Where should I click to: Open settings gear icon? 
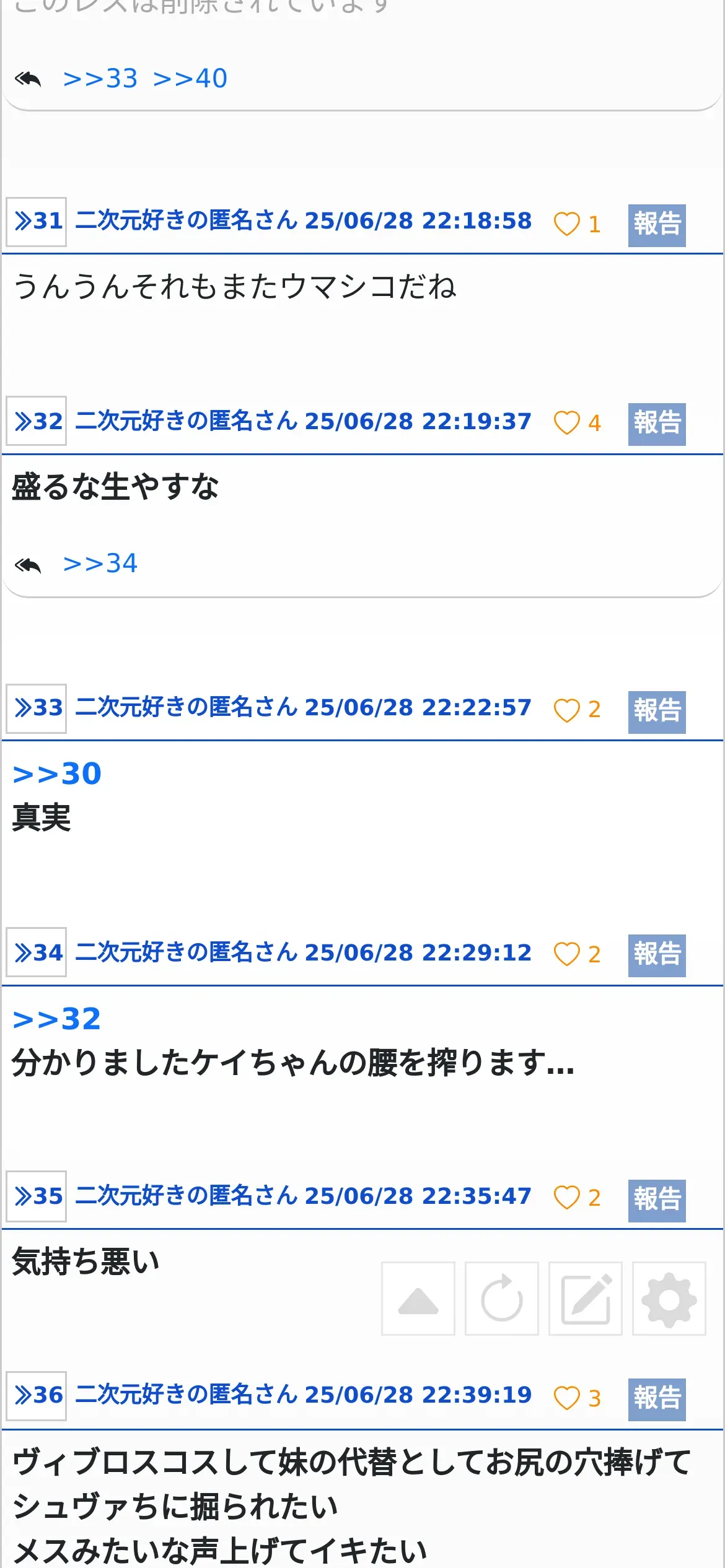coord(669,1298)
